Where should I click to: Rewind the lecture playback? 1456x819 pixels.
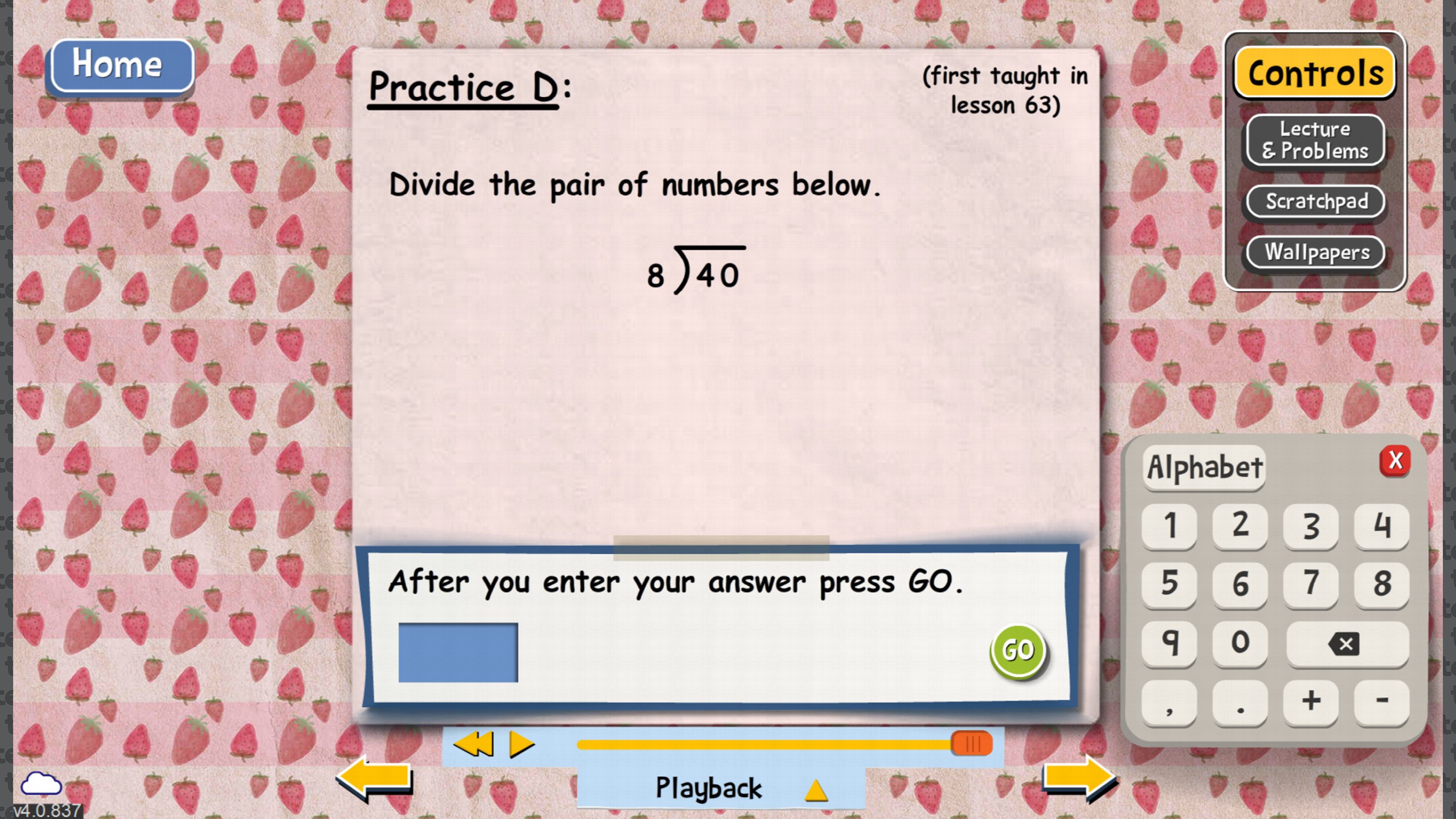[474, 744]
